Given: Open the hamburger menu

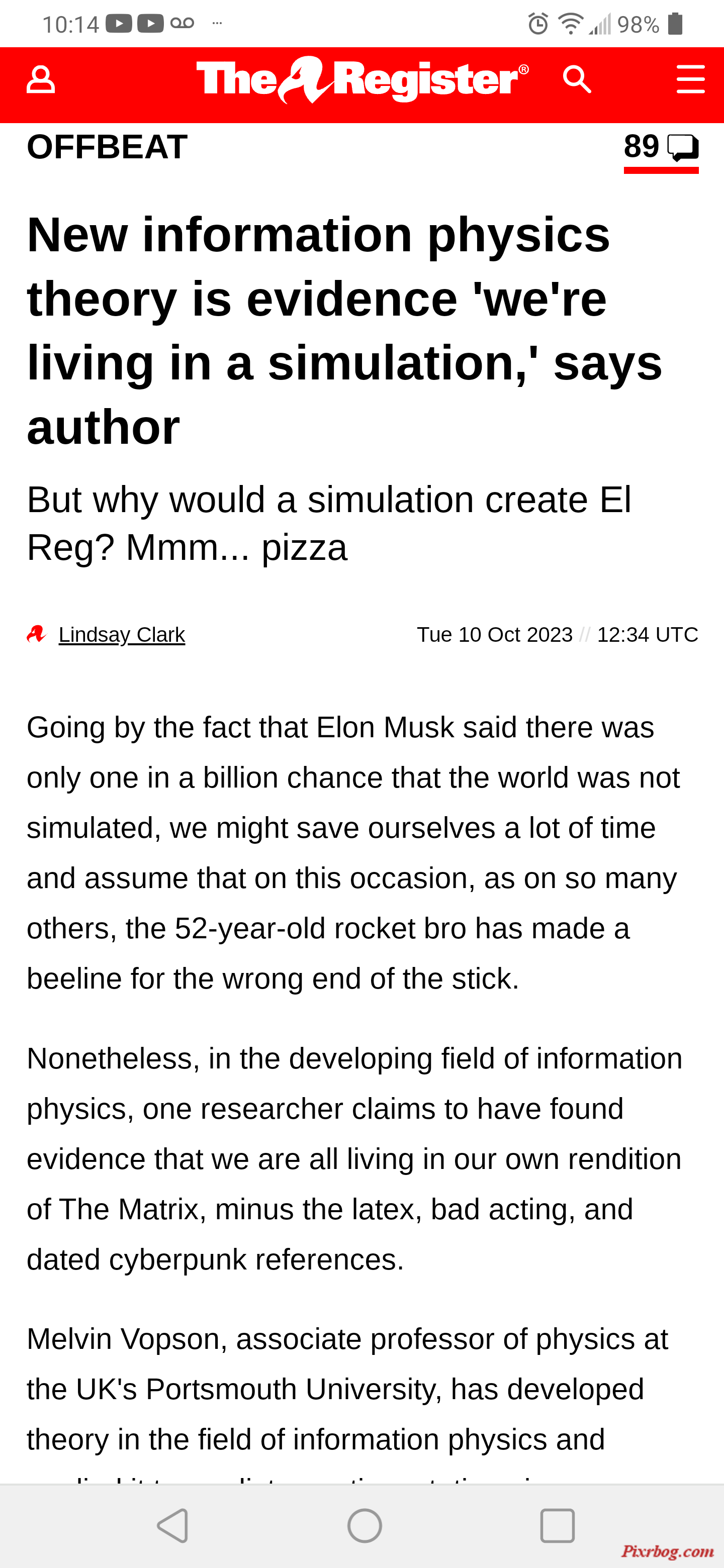Looking at the screenshot, I should point(690,80).
